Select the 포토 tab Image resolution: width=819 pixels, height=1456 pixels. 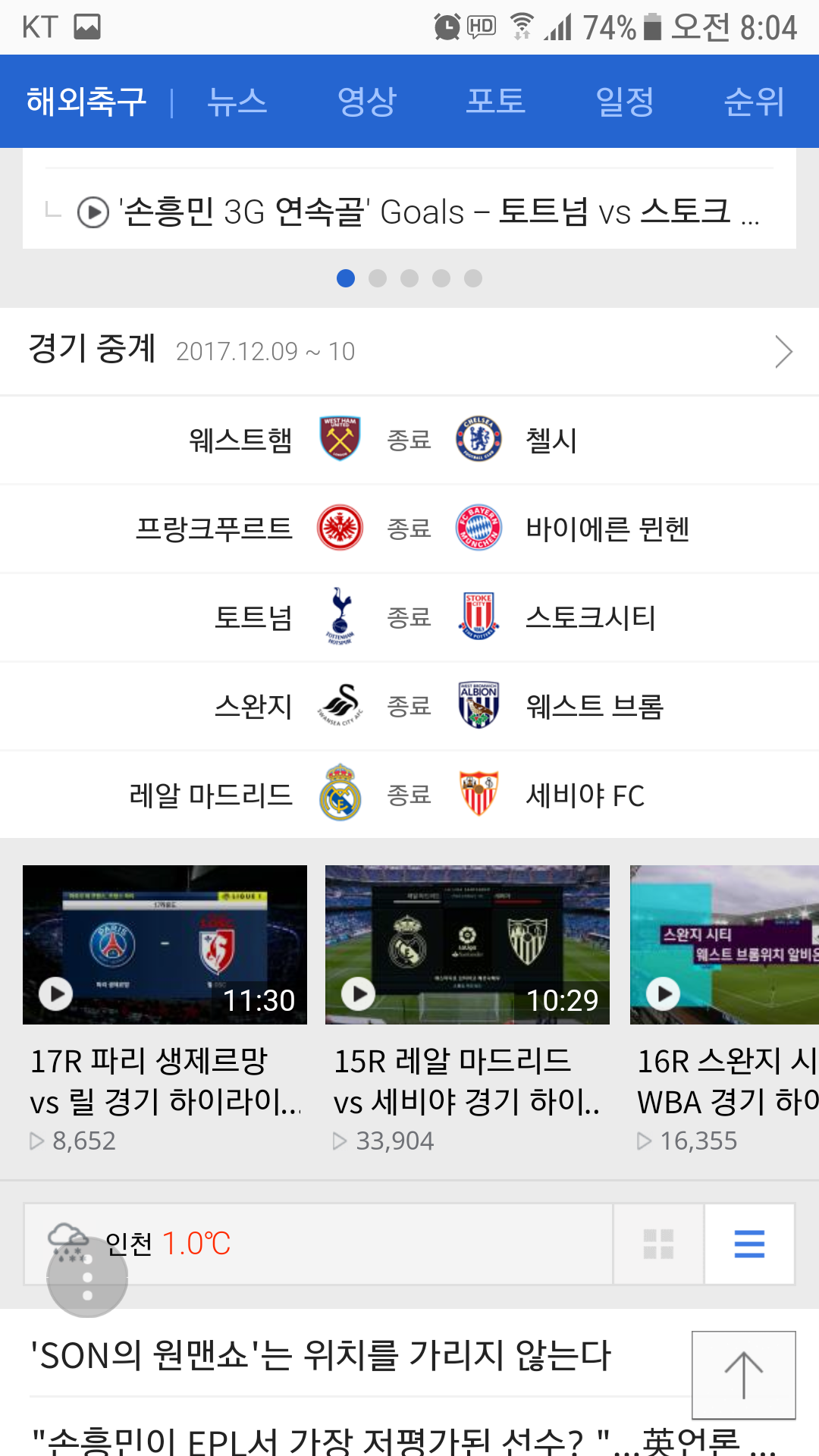[x=496, y=102]
